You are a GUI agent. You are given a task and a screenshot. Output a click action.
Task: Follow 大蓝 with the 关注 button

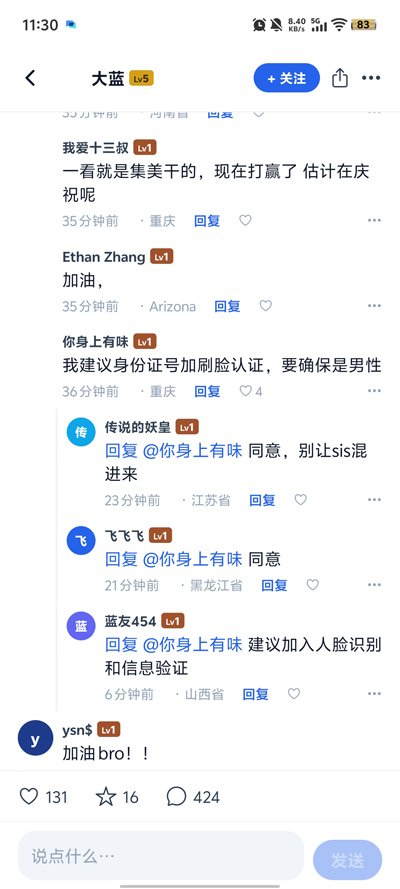pos(287,78)
